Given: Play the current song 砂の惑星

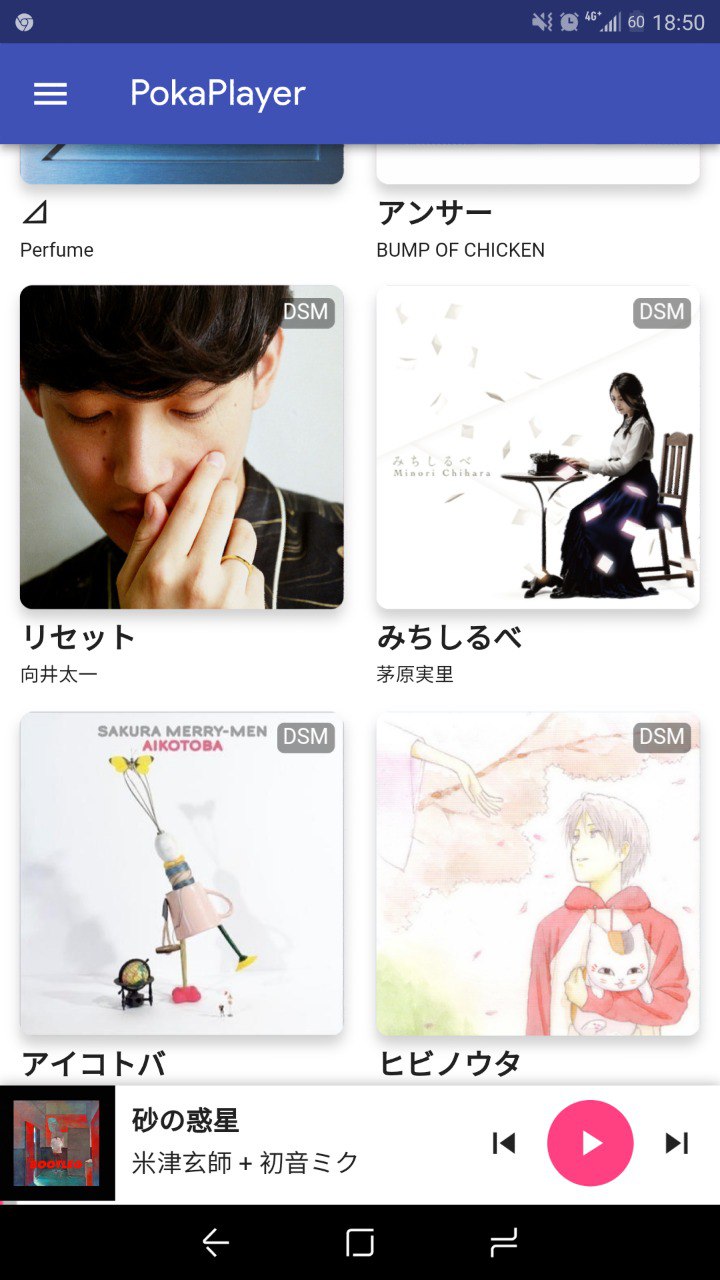Looking at the screenshot, I should [590, 1143].
